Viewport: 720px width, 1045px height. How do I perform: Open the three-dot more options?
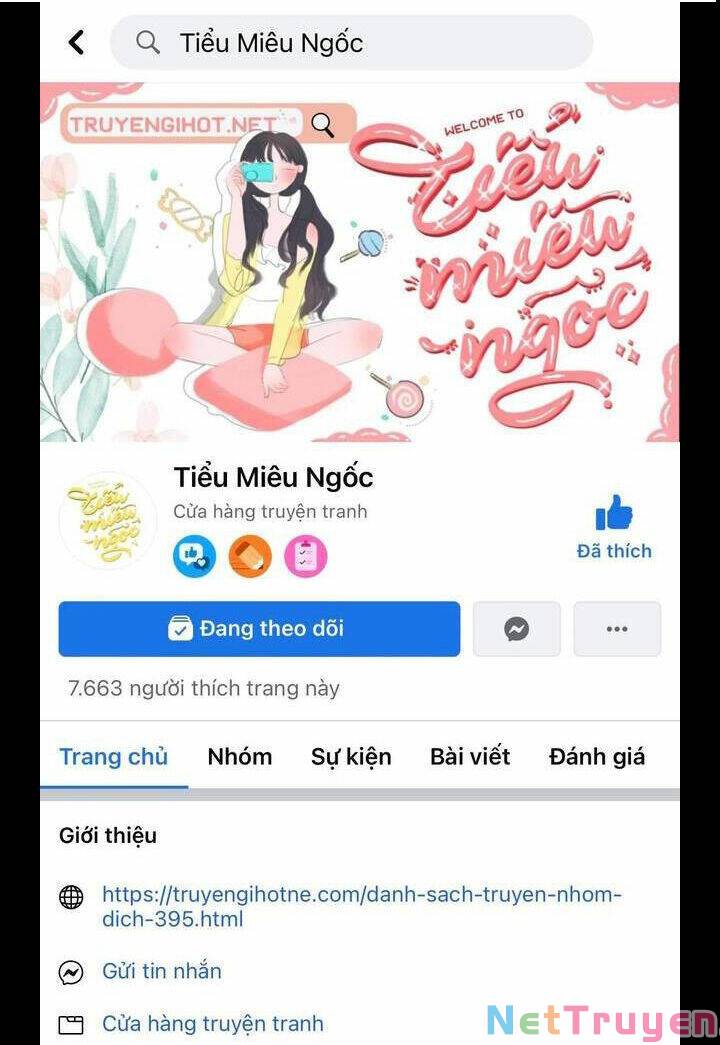point(617,629)
